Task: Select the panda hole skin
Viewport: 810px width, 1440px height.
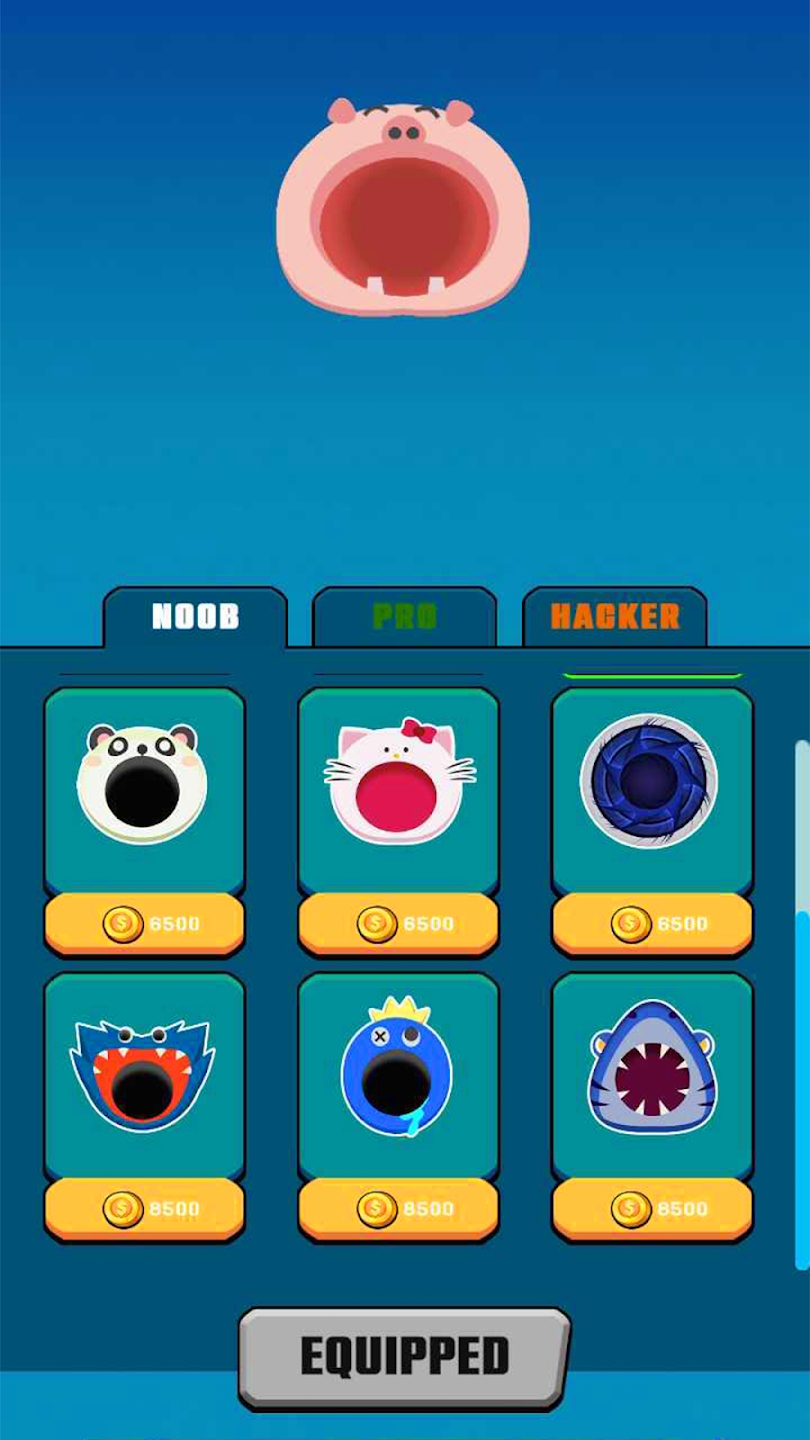Action: coord(144,785)
